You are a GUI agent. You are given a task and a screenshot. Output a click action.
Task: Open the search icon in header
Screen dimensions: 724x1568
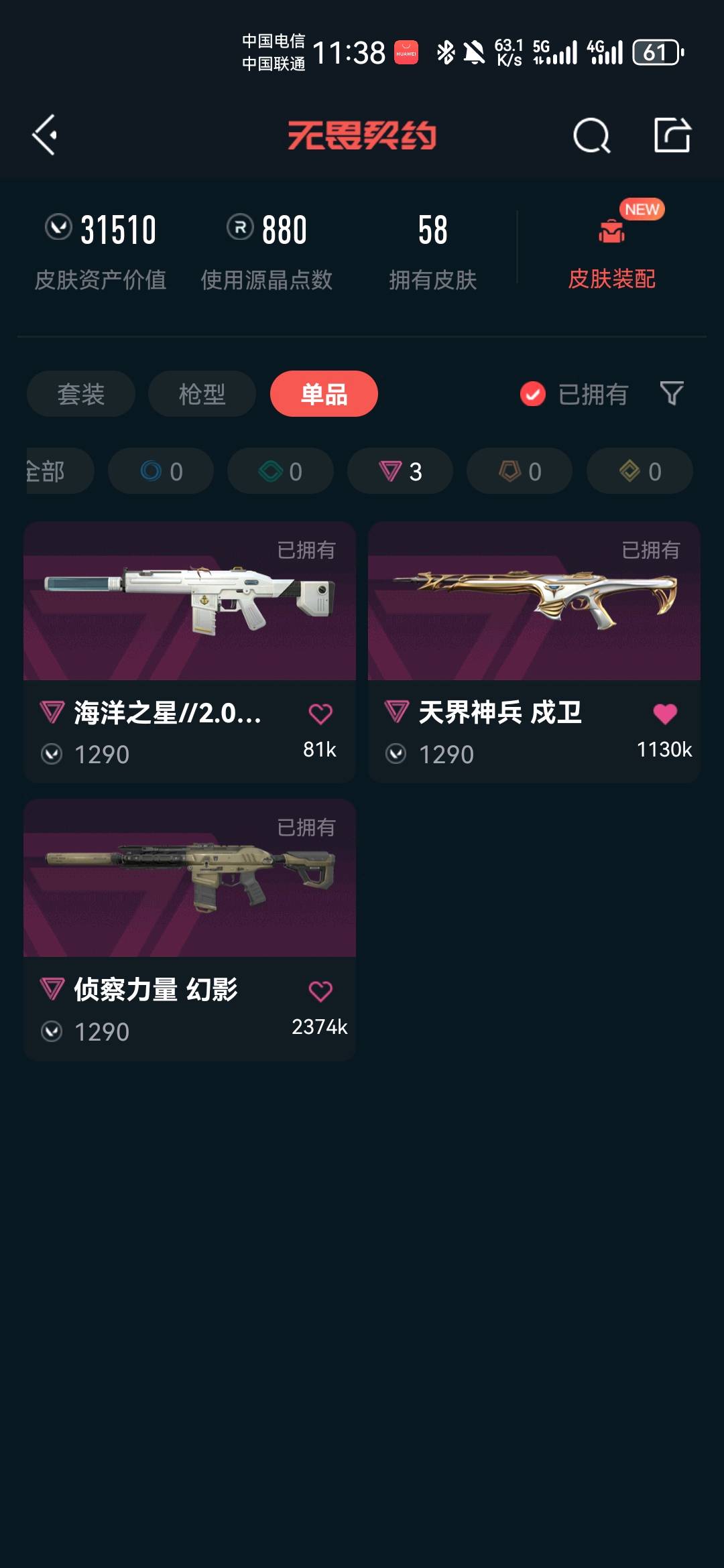(592, 135)
